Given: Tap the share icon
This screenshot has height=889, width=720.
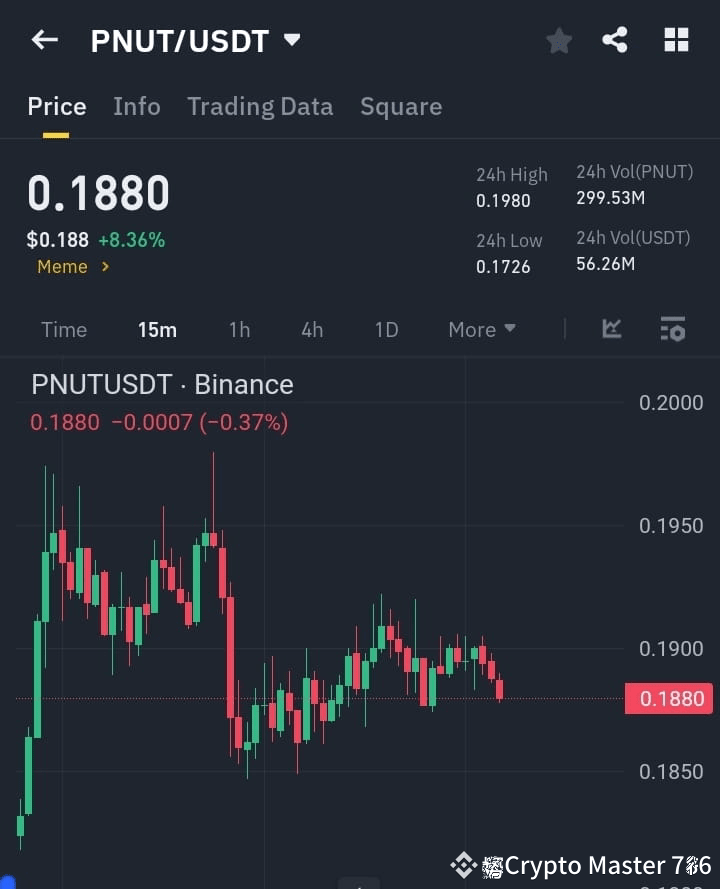Looking at the screenshot, I should [x=615, y=40].
